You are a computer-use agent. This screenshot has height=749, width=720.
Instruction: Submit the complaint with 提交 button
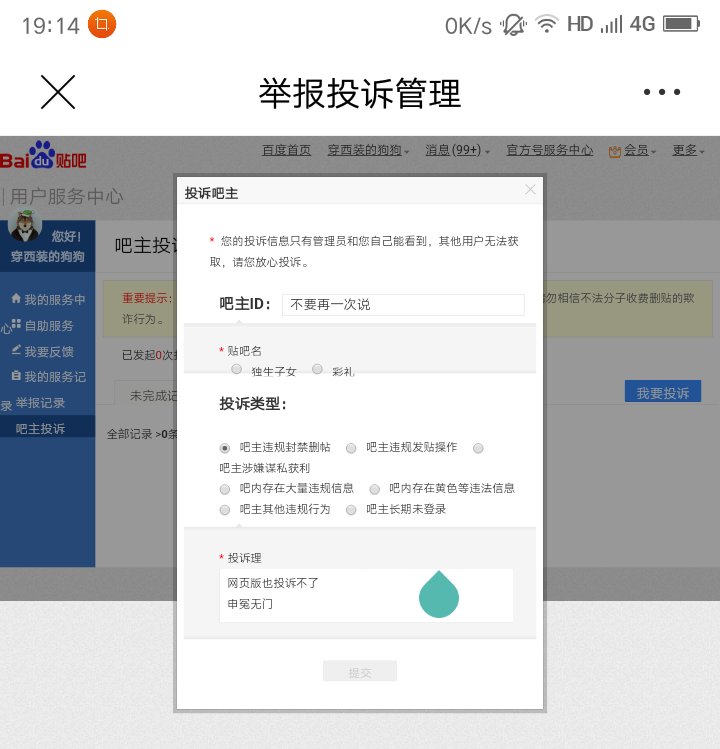click(x=360, y=672)
